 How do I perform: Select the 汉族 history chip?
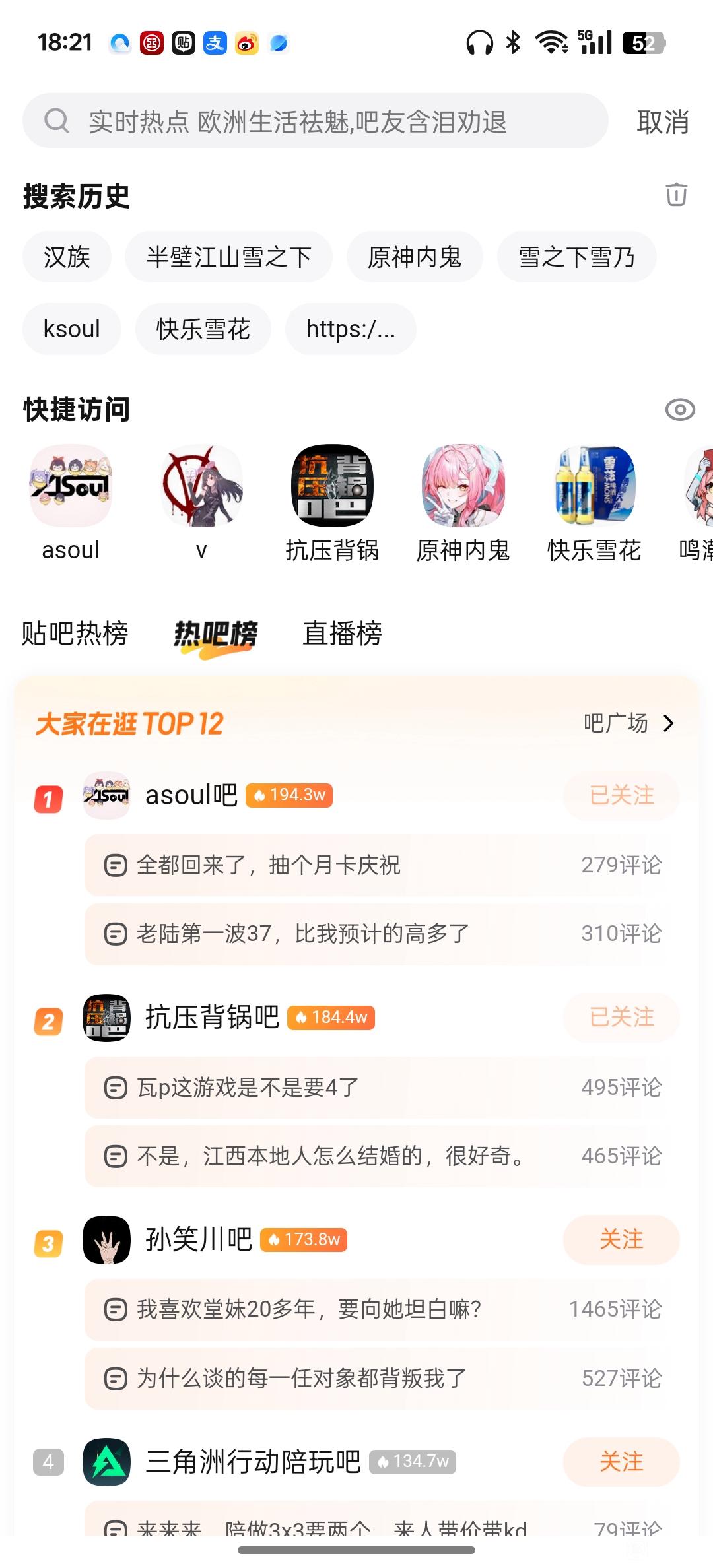point(67,257)
